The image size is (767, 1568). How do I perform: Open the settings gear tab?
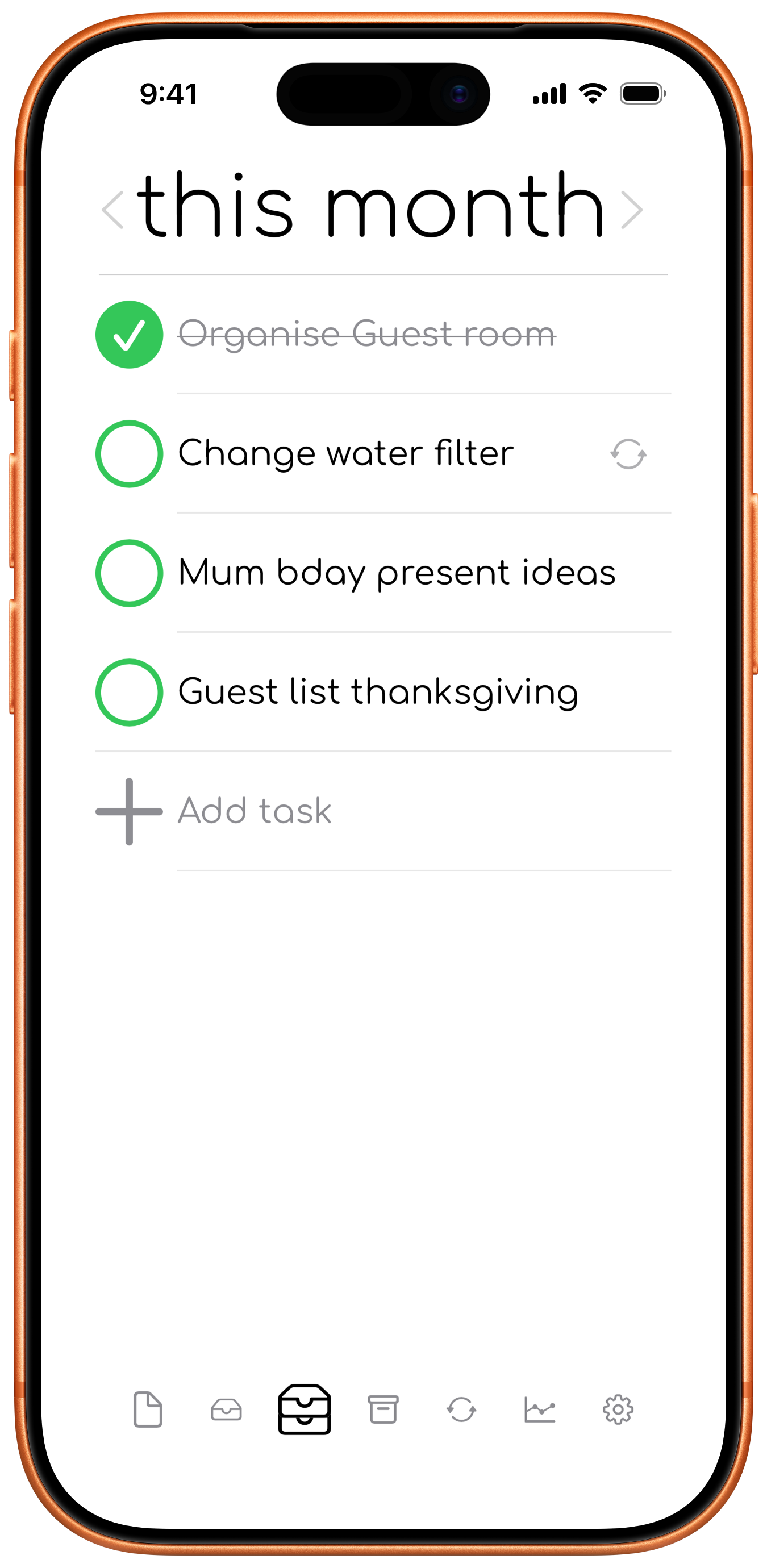619,1409
